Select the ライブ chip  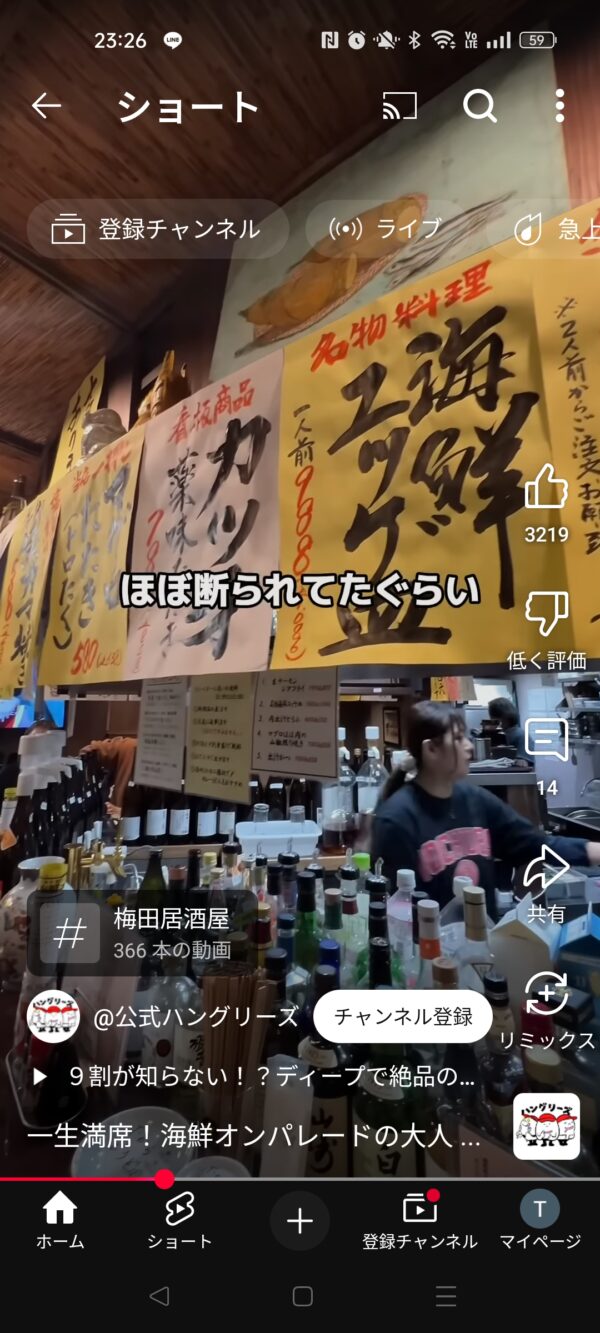(386, 229)
